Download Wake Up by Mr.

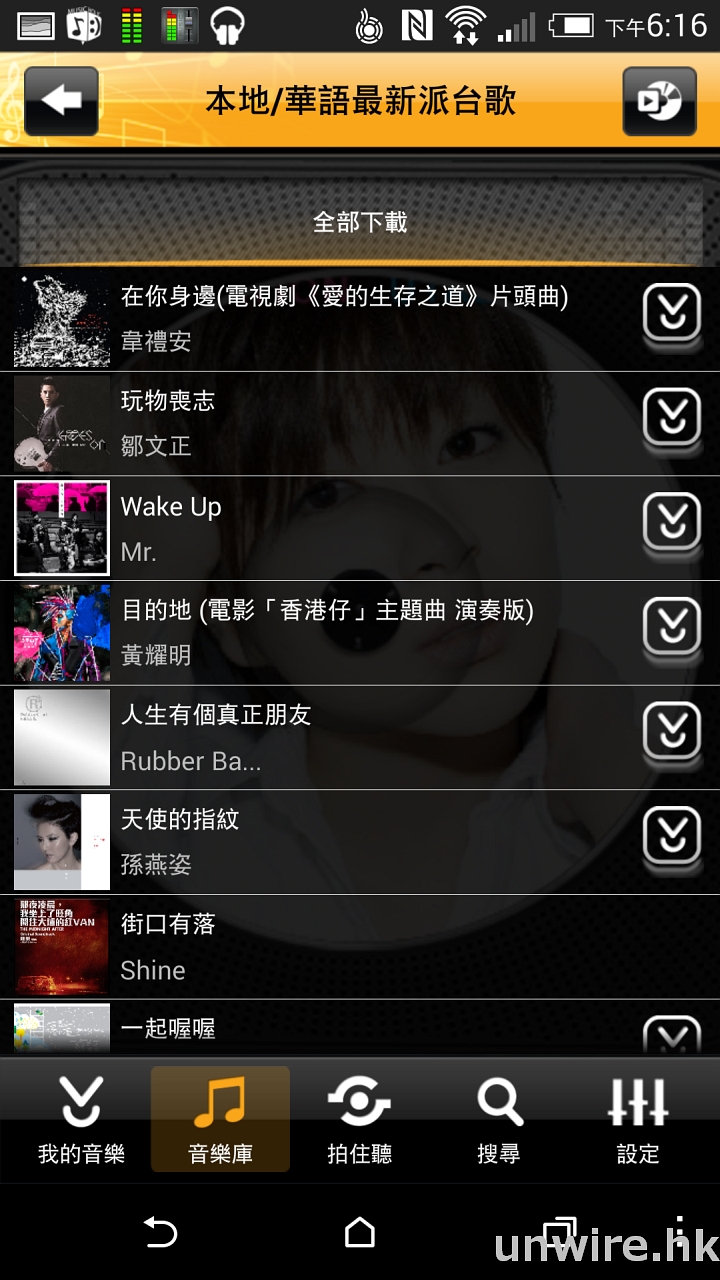[x=671, y=525]
